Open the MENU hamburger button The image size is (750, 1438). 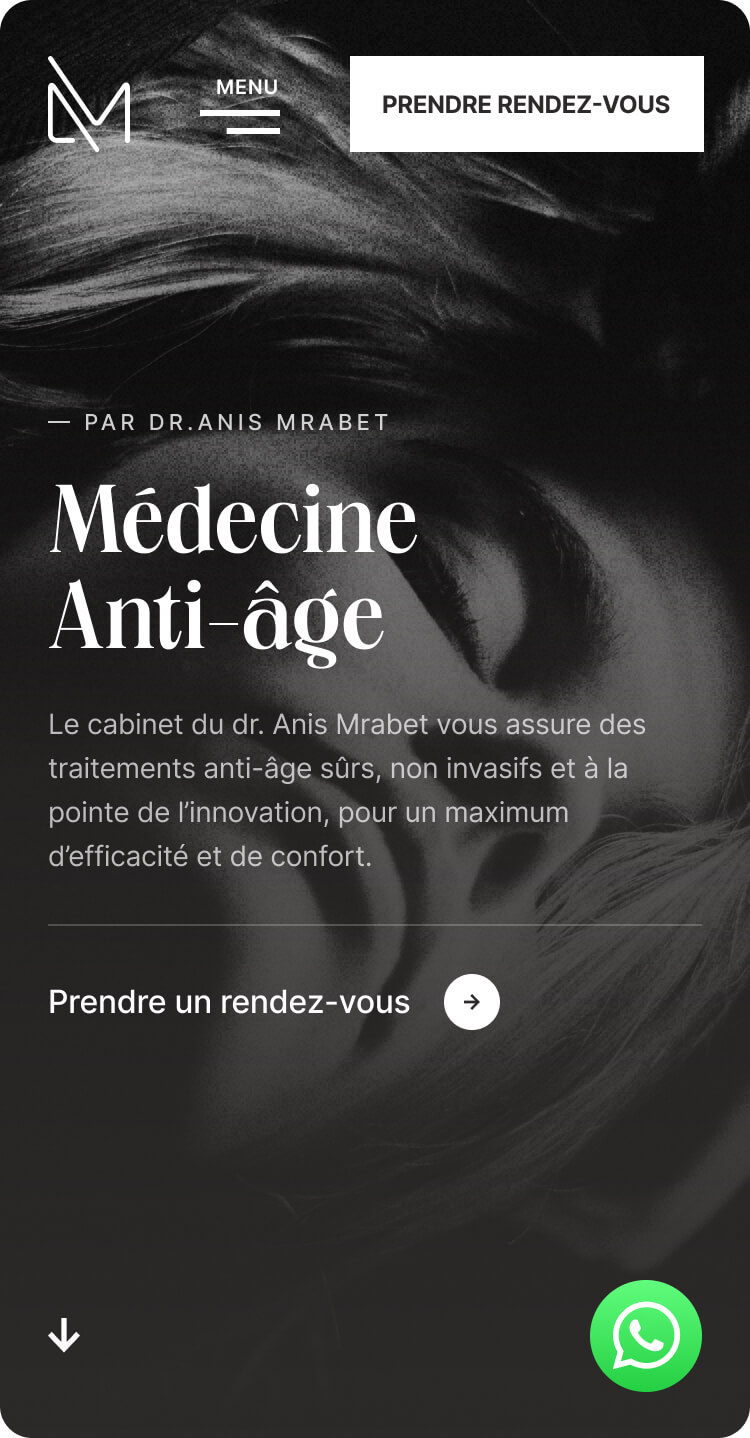240,106
